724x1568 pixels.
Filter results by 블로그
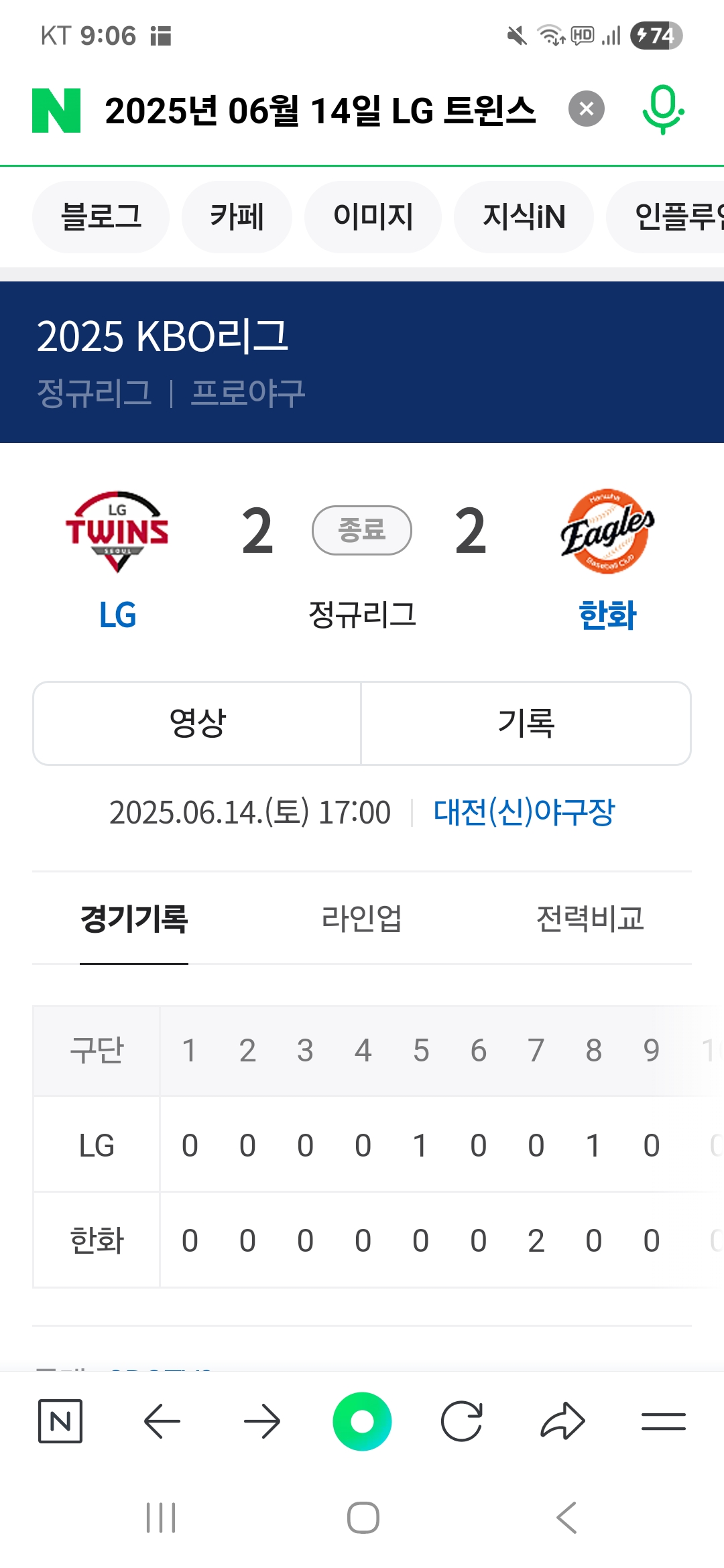pyautogui.click(x=101, y=216)
